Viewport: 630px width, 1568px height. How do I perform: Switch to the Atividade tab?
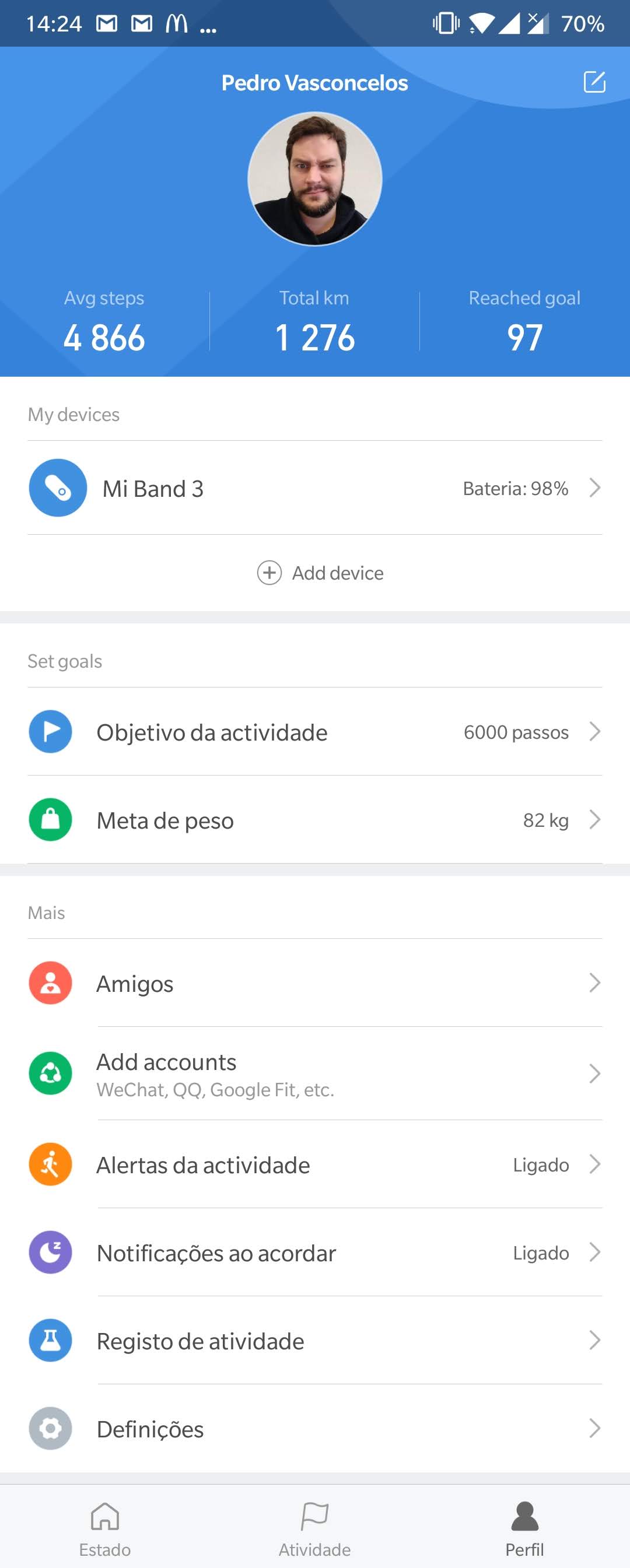[x=314, y=1528]
